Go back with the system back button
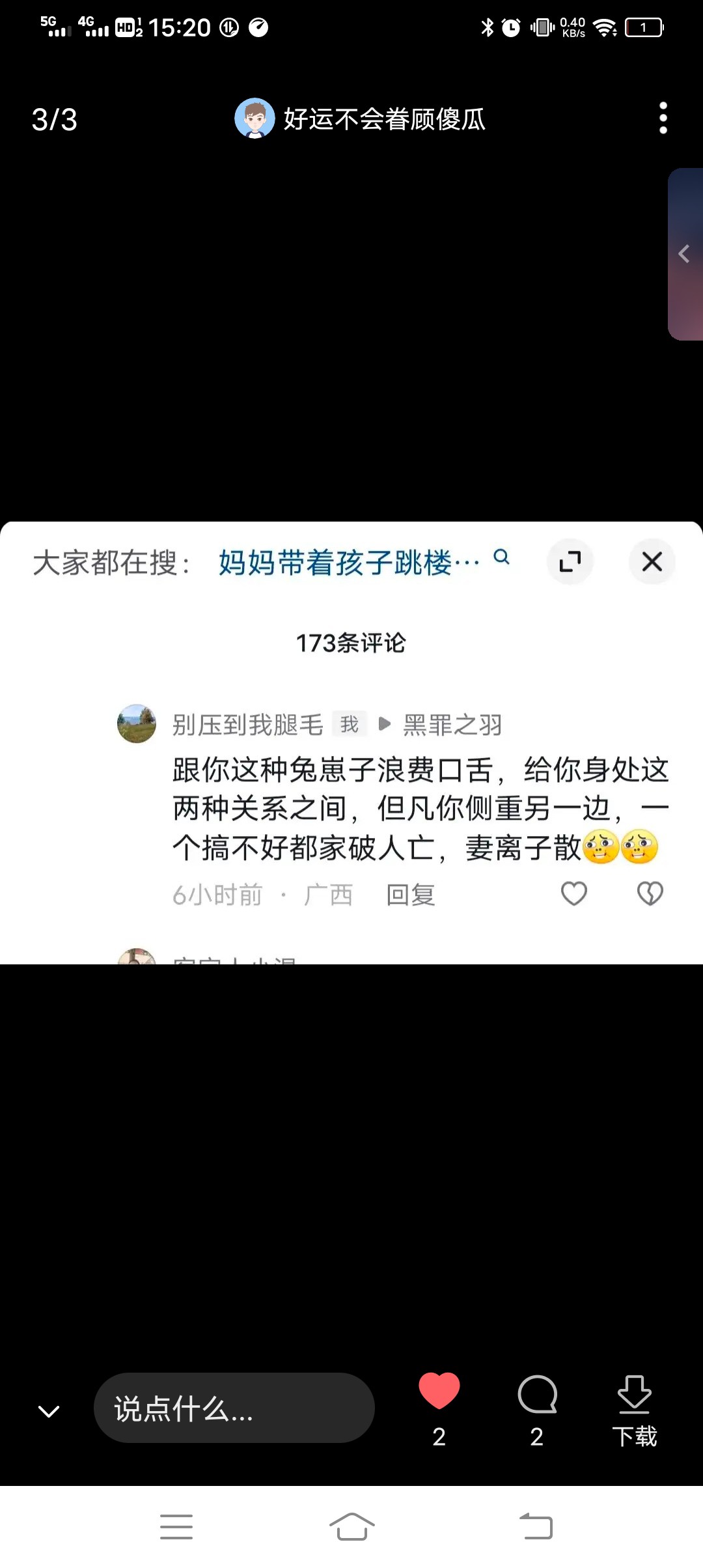This screenshot has width=703, height=1568. point(536,1526)
